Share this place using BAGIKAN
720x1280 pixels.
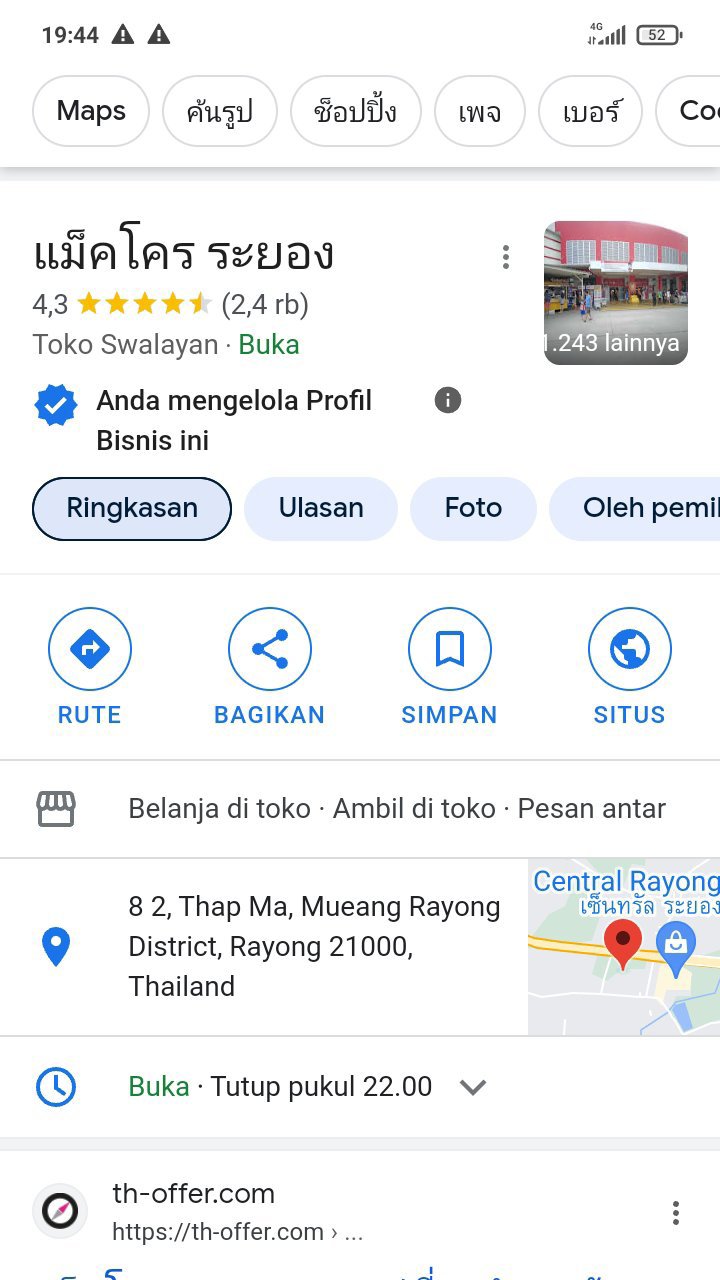pyautogui.click(x=270, y=667)
